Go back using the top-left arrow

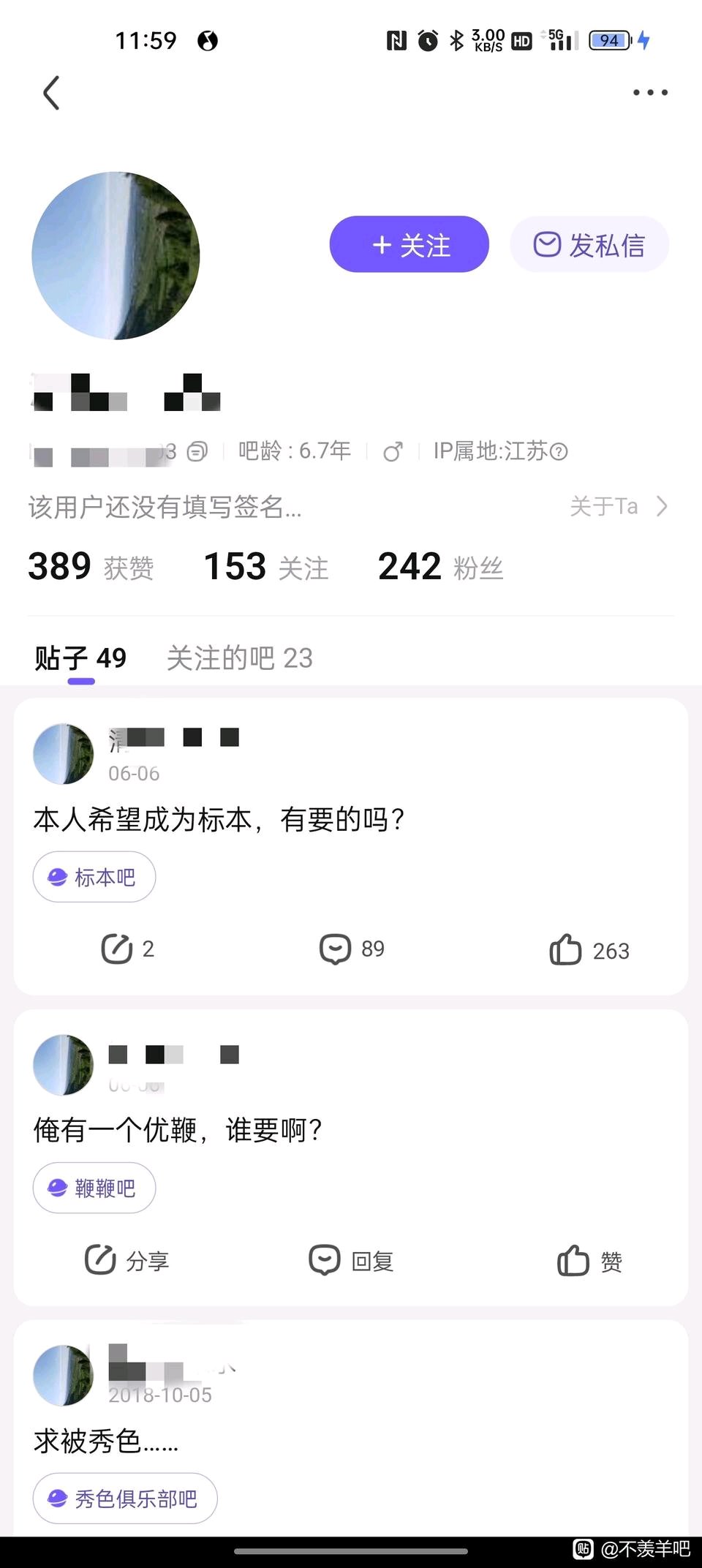[x=51, y=93]
